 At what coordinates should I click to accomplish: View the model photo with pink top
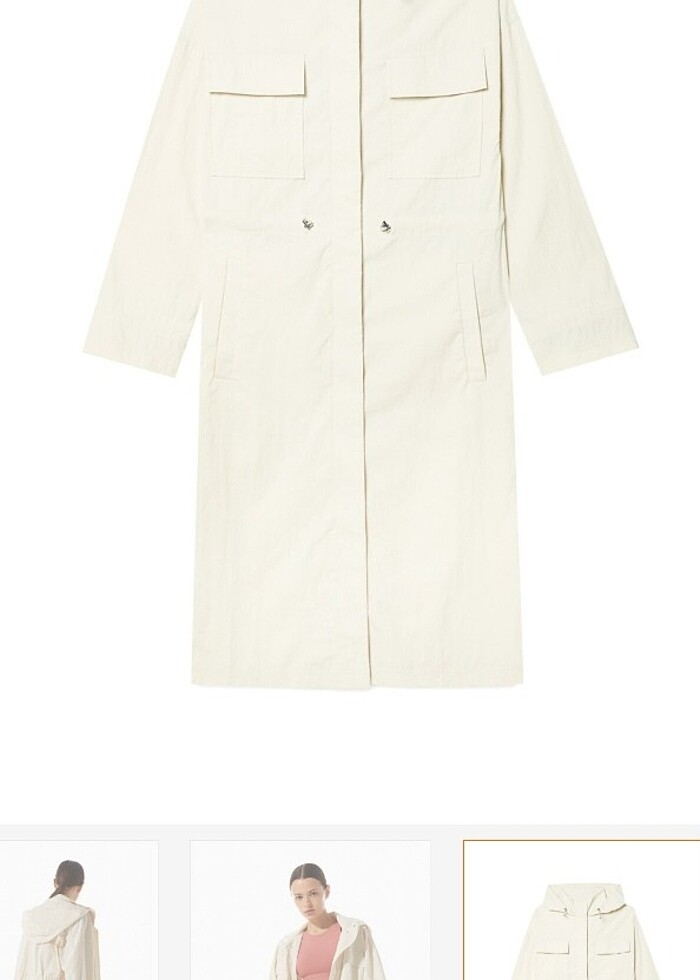click(310, 912)
